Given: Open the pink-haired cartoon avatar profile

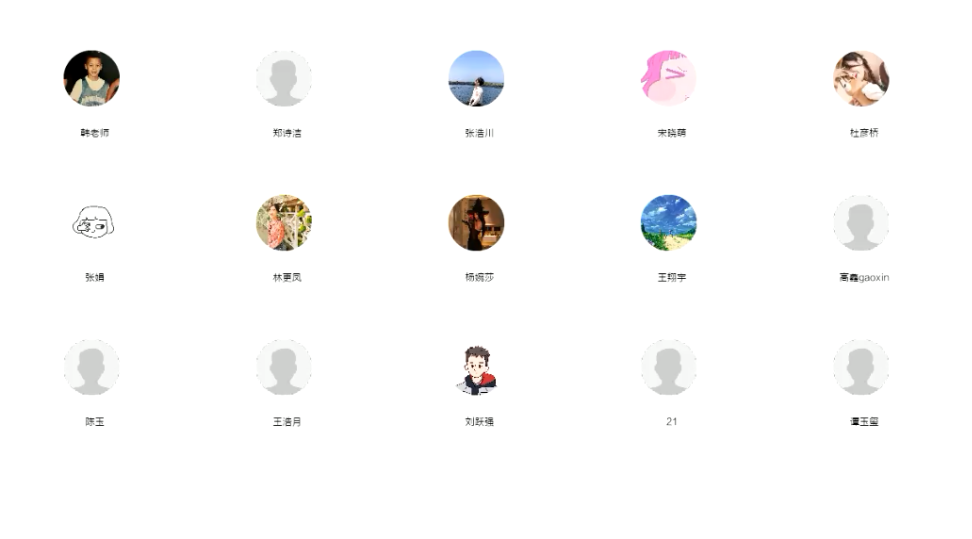Looking at the screenshot, I should [668, 78].
